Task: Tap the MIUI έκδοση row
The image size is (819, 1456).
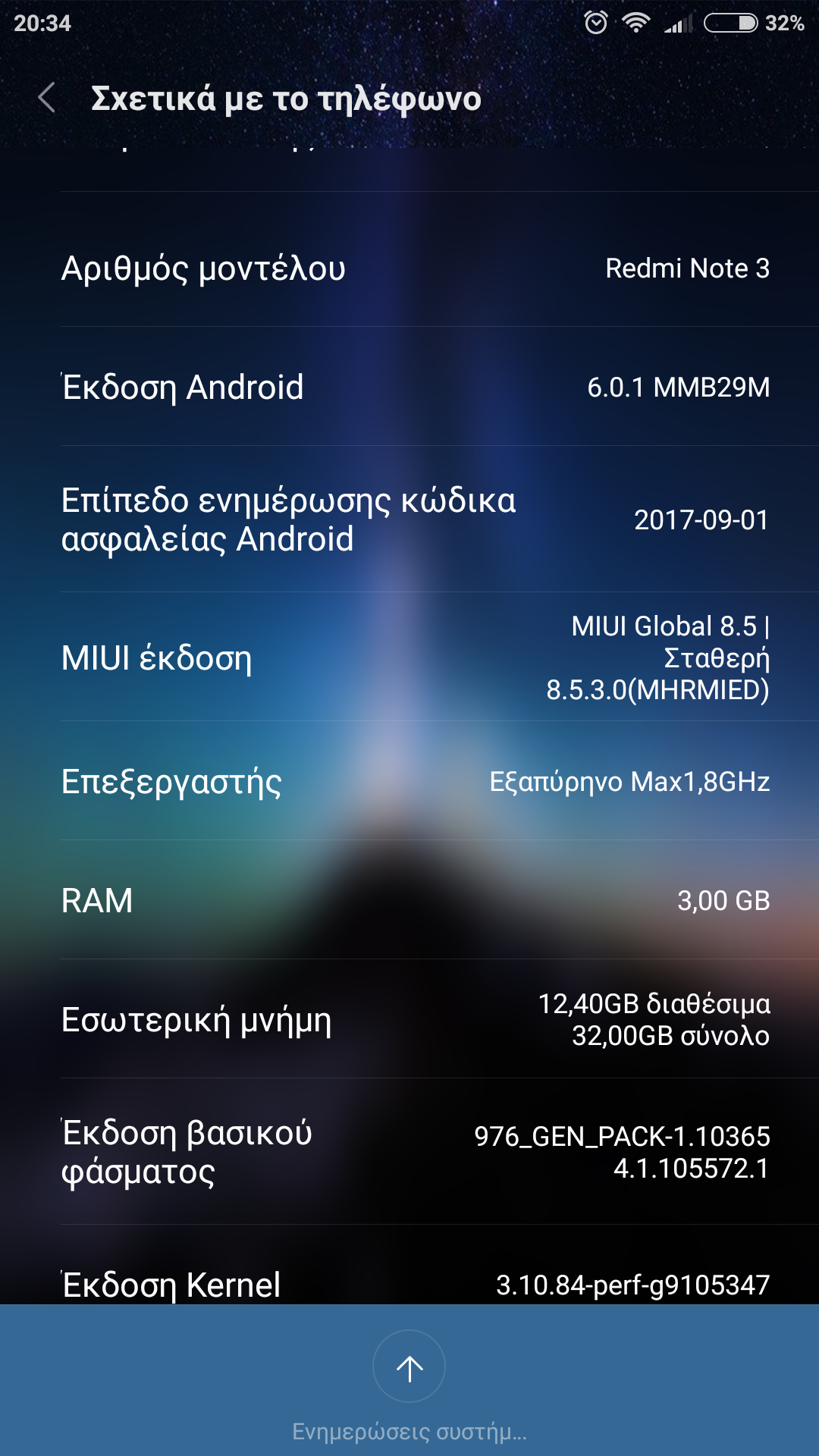Action: pos(409,657)
